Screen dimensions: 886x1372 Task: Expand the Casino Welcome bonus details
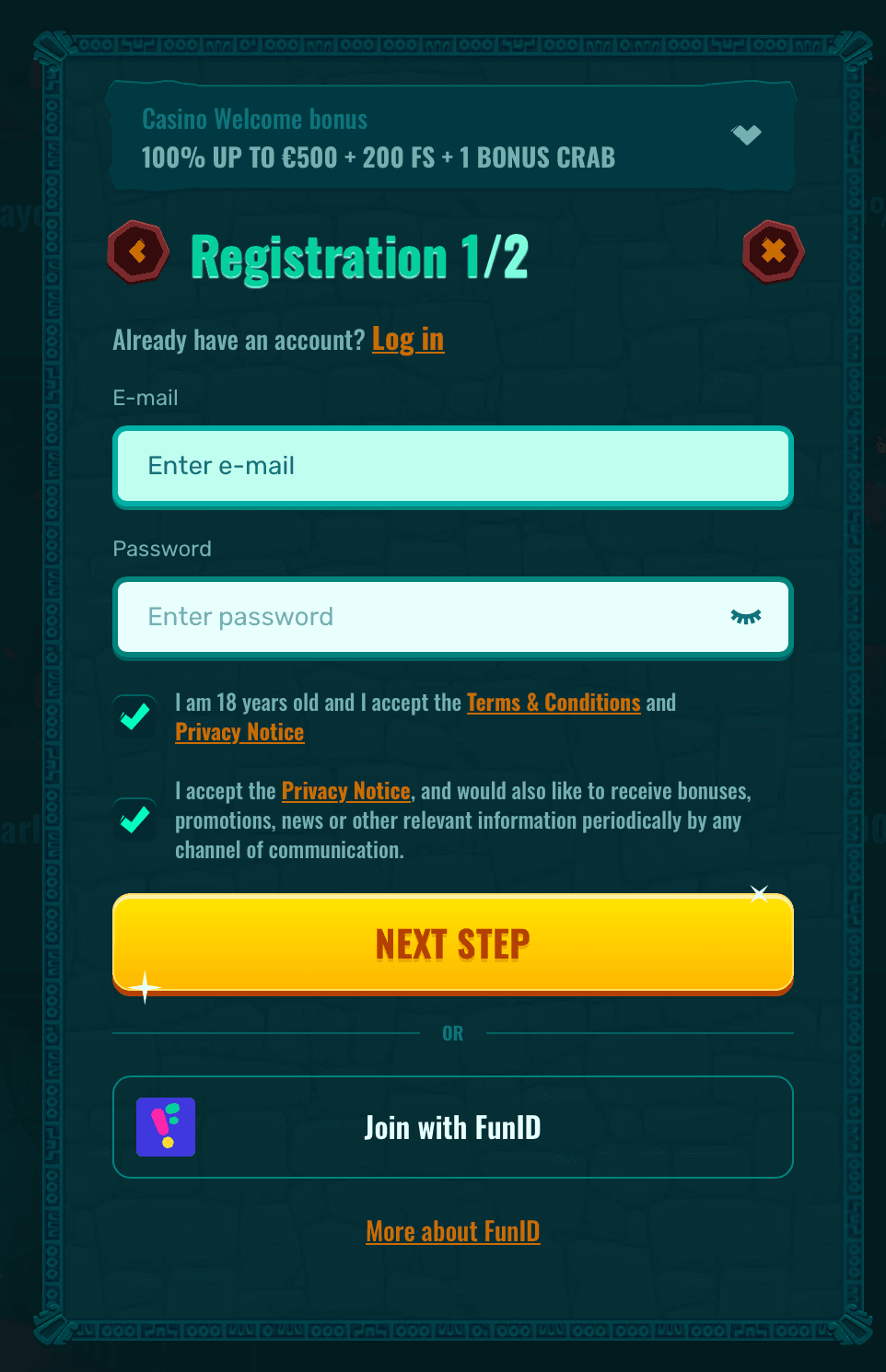pyautogui.click(x=745, y=135)
